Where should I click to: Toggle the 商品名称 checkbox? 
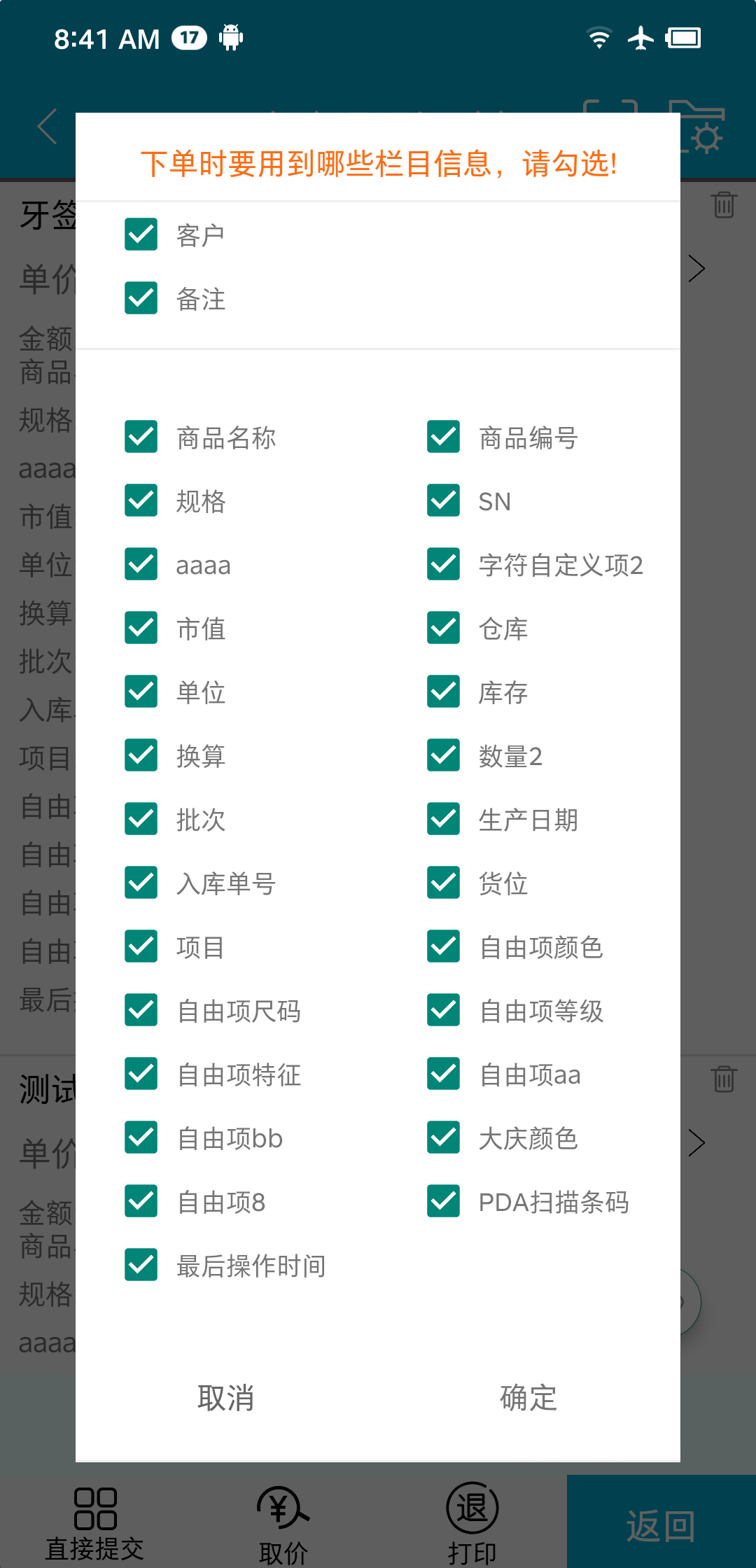[x=141, y=437]
